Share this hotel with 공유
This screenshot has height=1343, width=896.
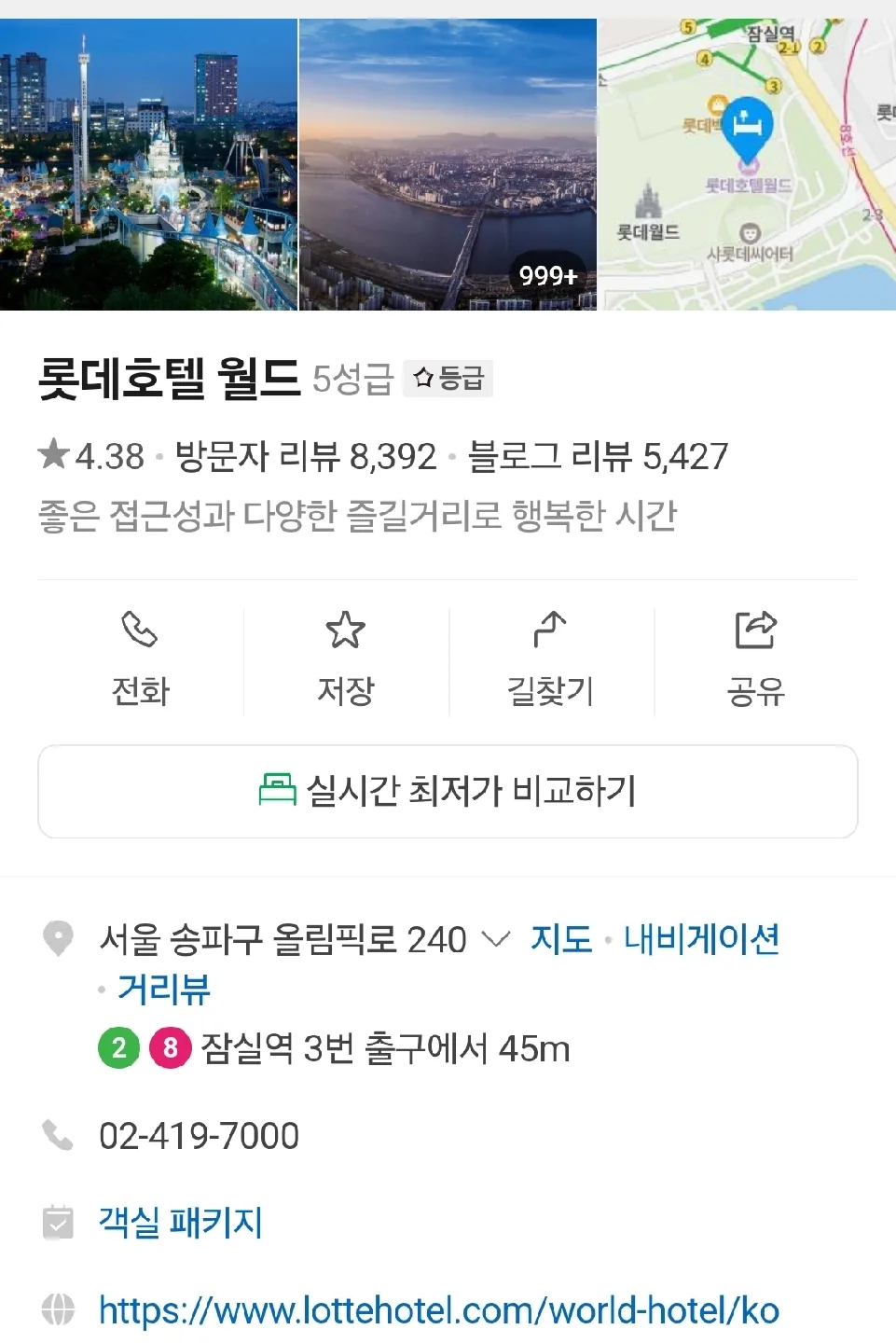tap(756, 659)
